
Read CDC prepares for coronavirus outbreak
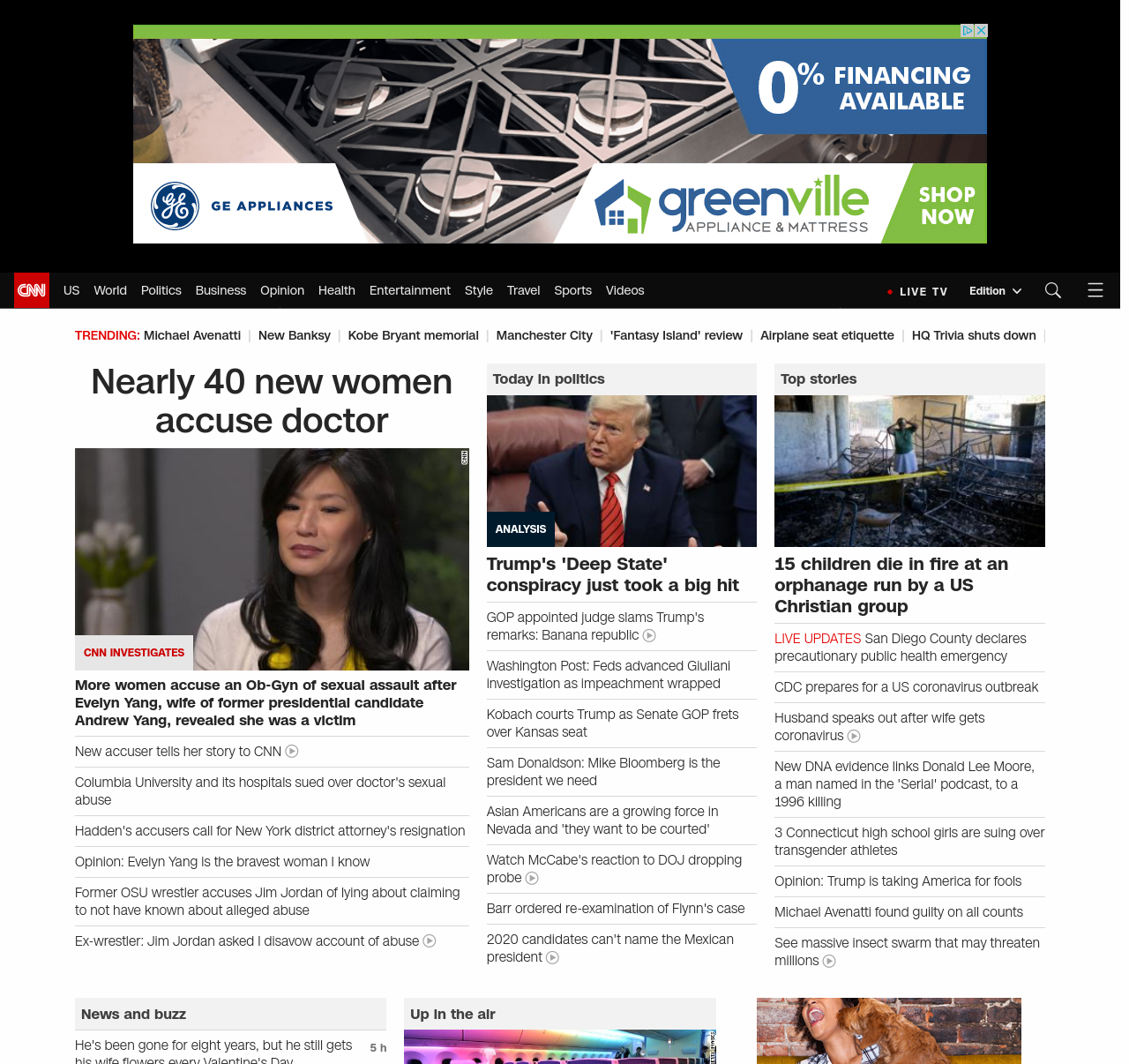[906, 687]
